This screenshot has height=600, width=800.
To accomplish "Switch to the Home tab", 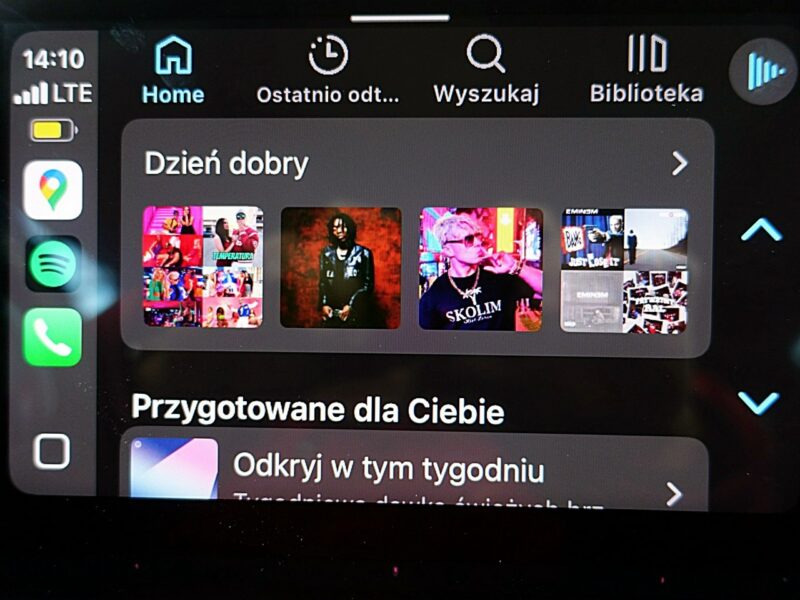I will click(x=173, y=71).
